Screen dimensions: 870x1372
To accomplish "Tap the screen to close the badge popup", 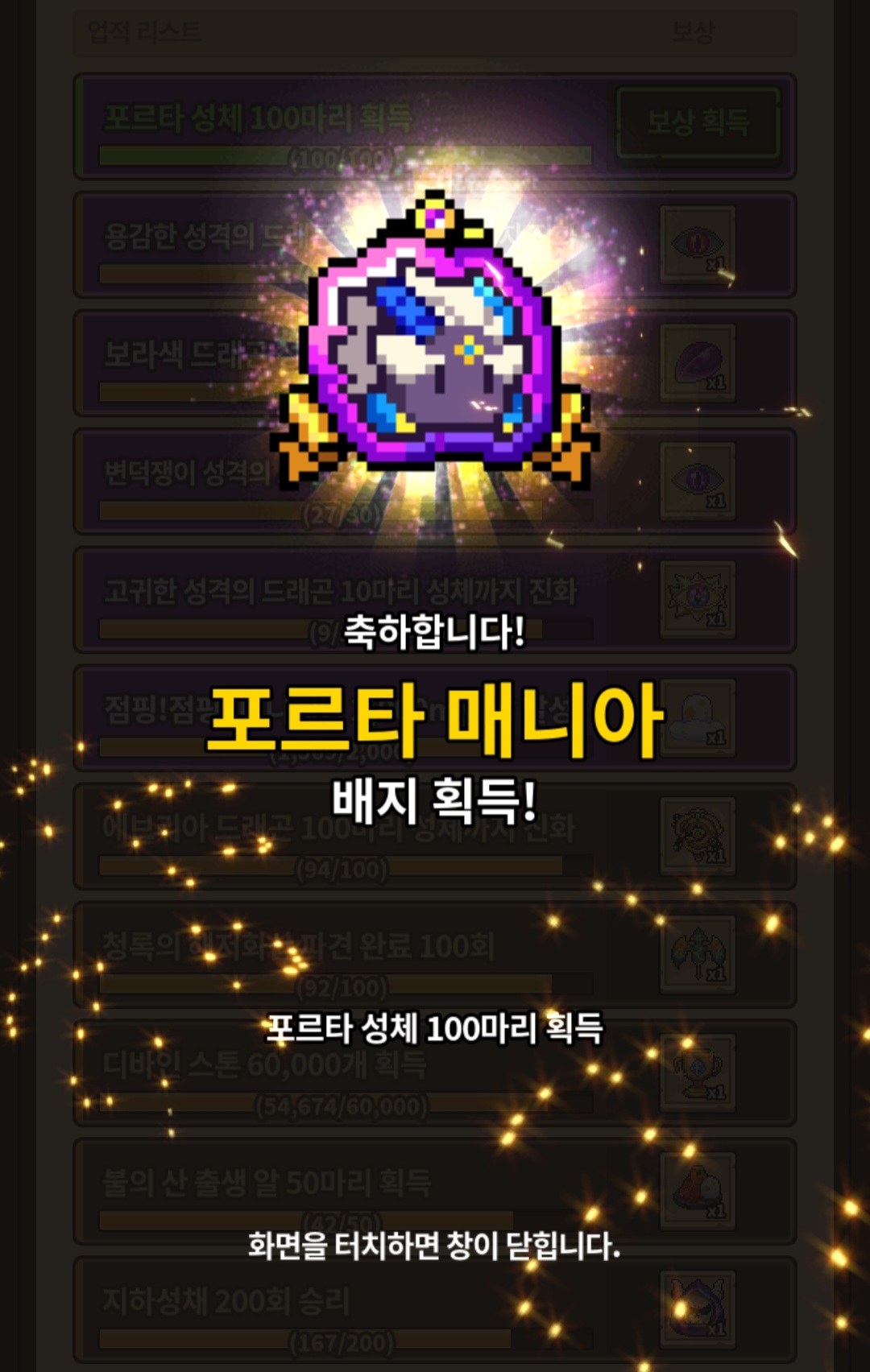I will pos(434,1246).
